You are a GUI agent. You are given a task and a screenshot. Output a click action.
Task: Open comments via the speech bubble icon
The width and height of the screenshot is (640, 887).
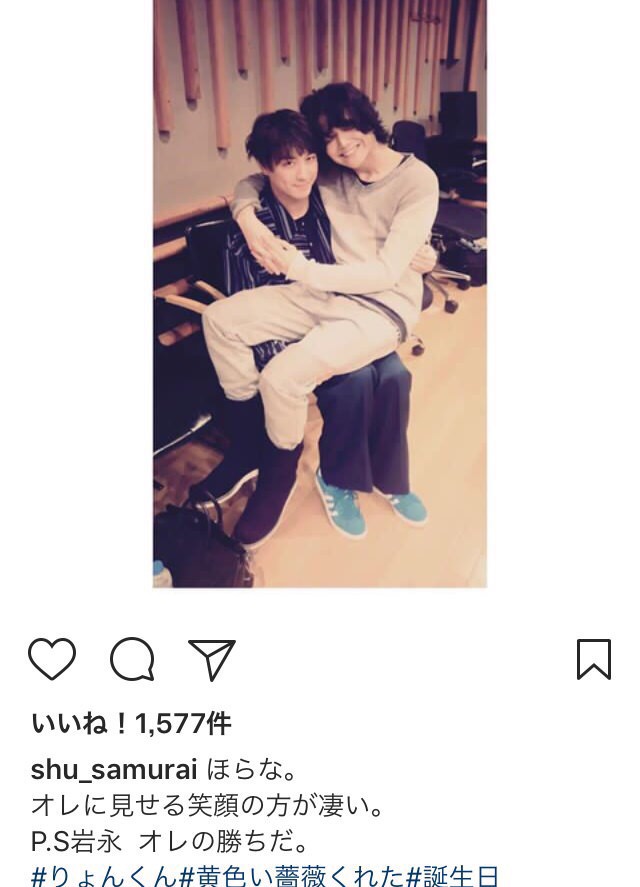(x=132, y=660)
